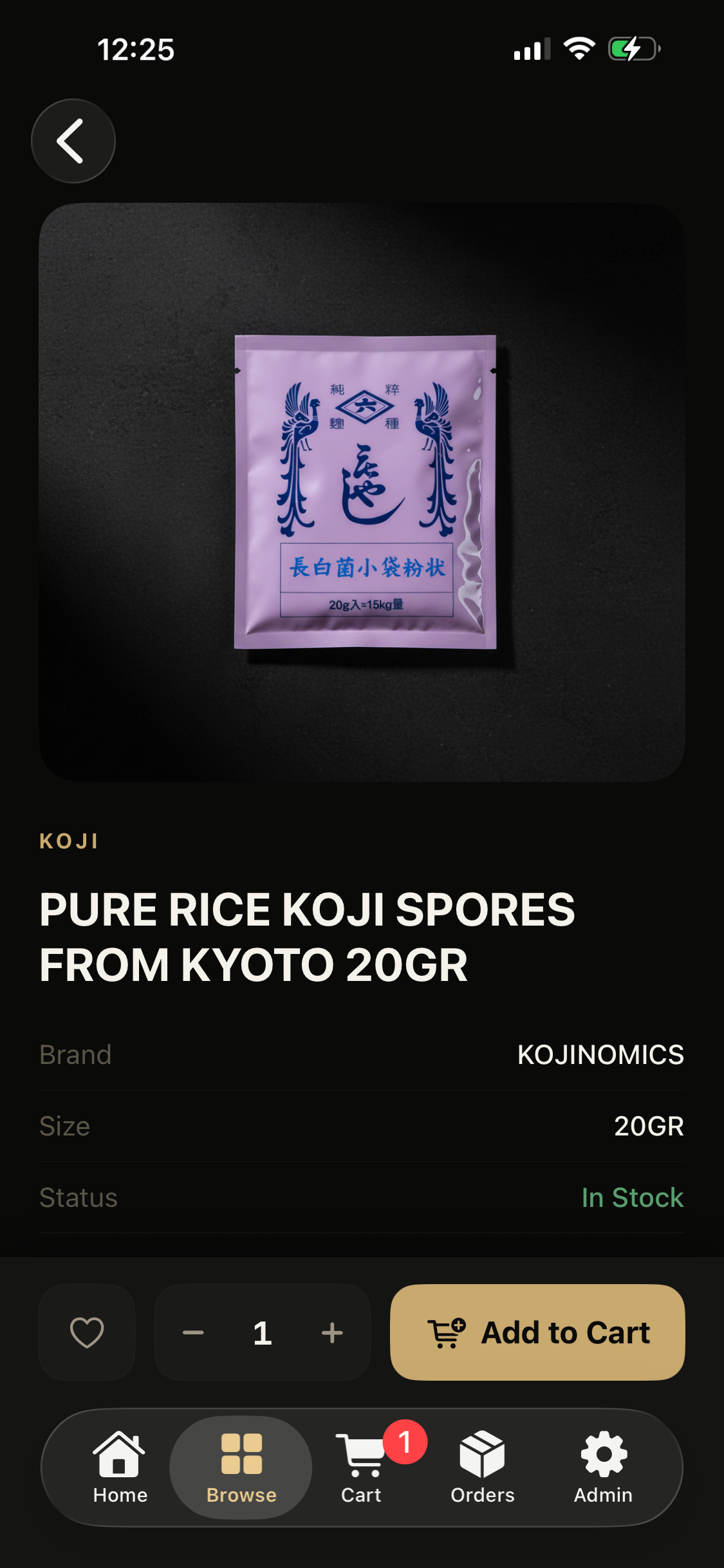Open the KOJI category label

click(x=68, y=840)
